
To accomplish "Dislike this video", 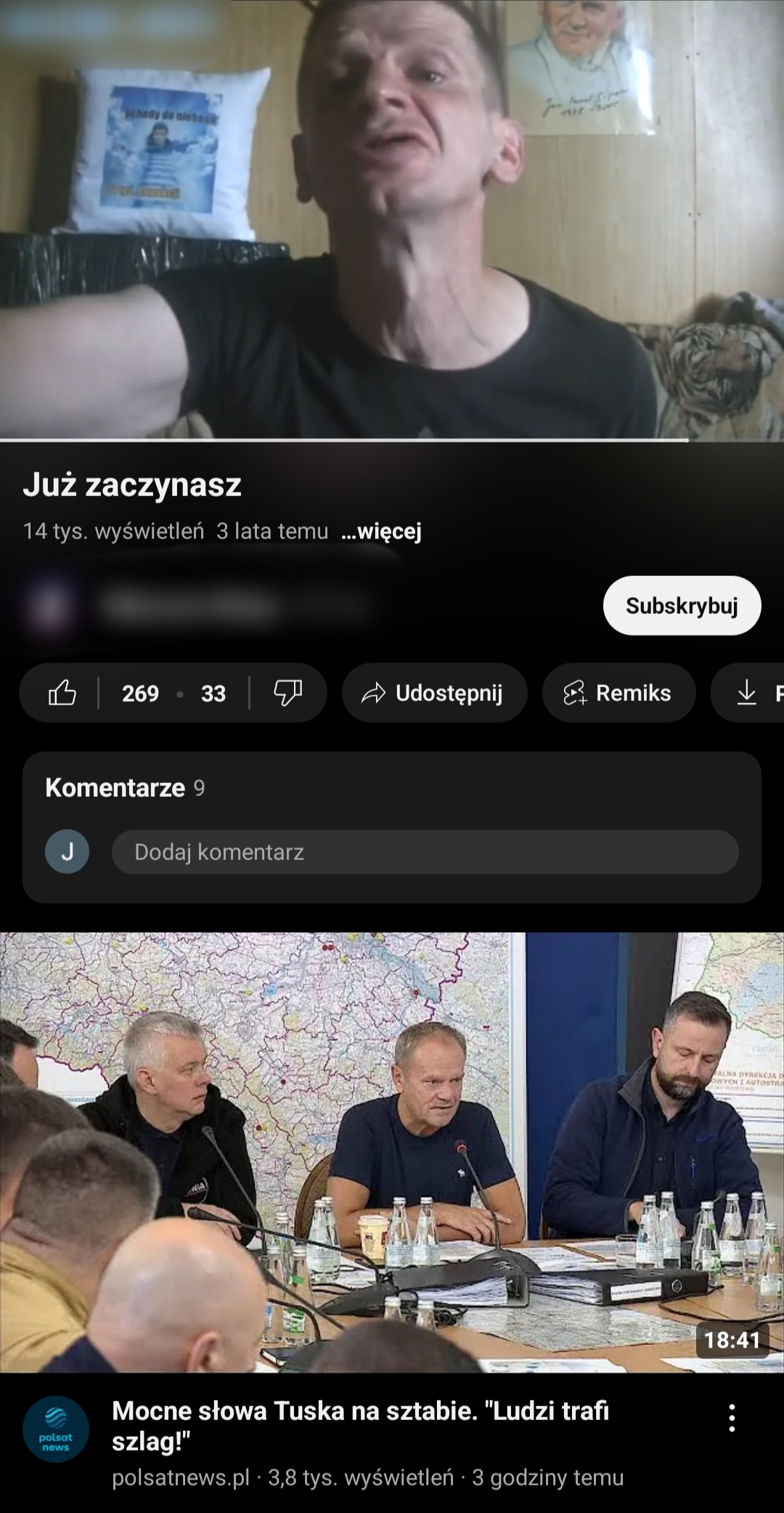I will coord(287,693).
